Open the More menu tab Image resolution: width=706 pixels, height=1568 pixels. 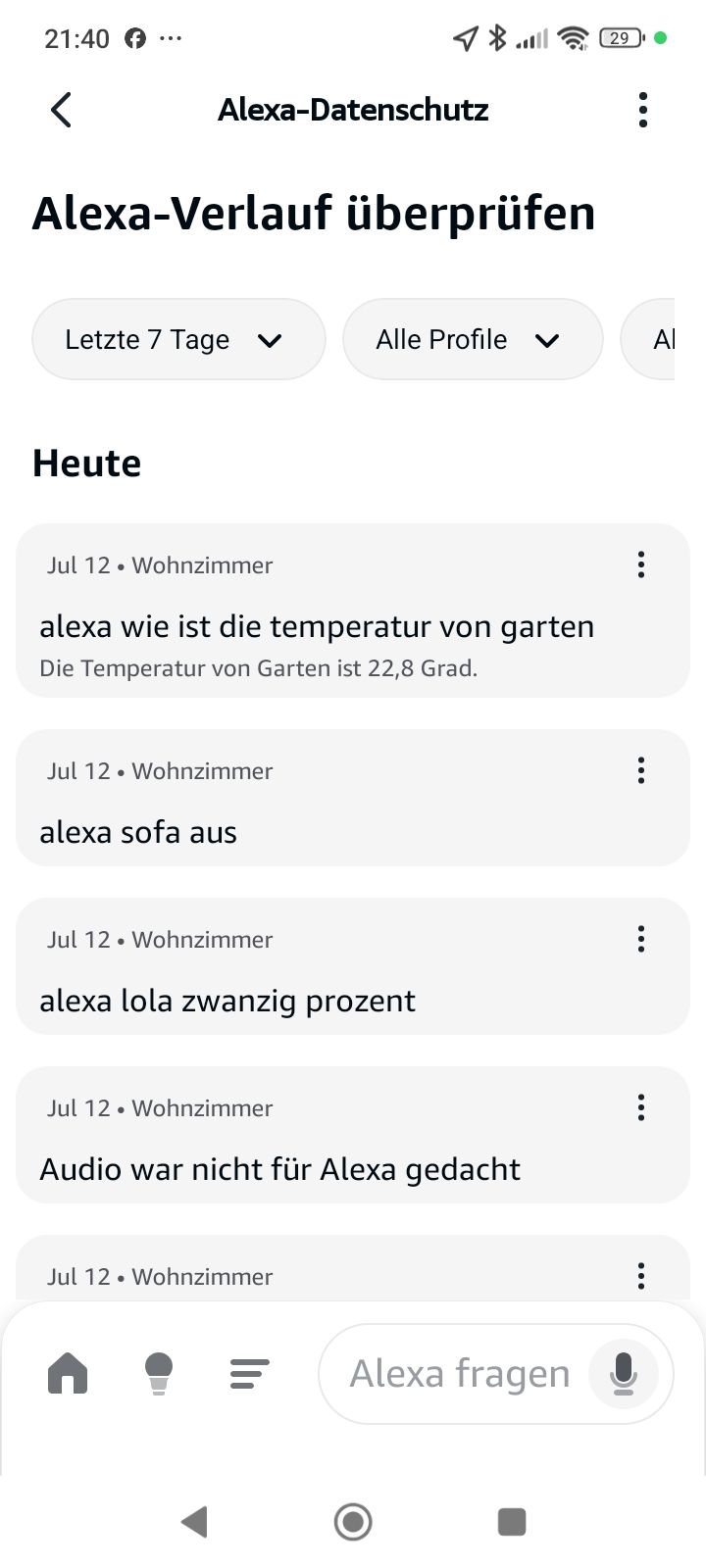point(249,1373)
